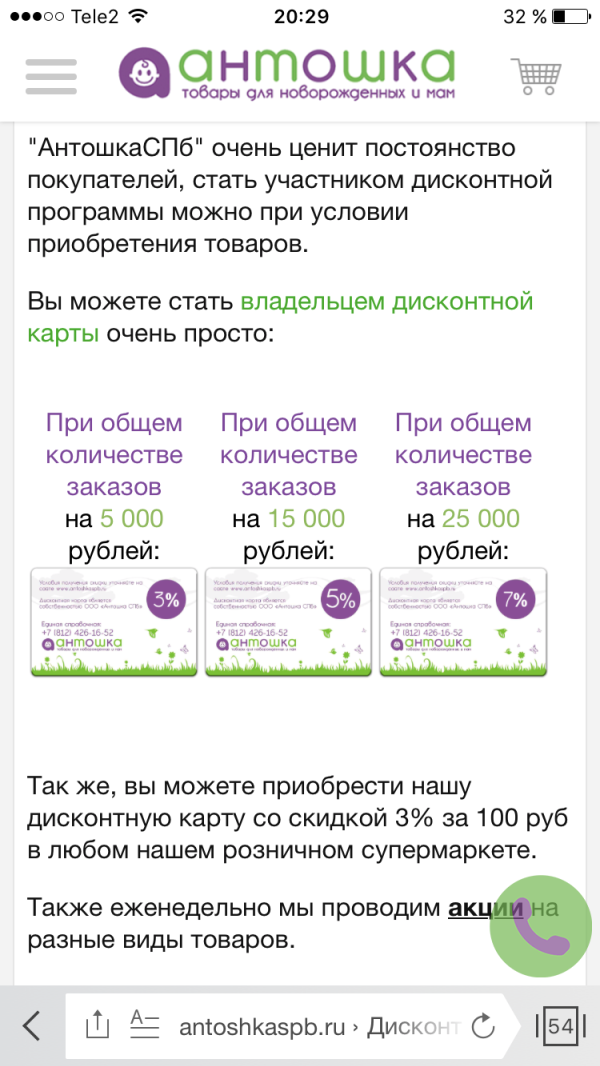Image resolution: width=600 pixels, height=1066 pixels.
Task: Go back with the browser back arrow
Action: click(32, 1025)
